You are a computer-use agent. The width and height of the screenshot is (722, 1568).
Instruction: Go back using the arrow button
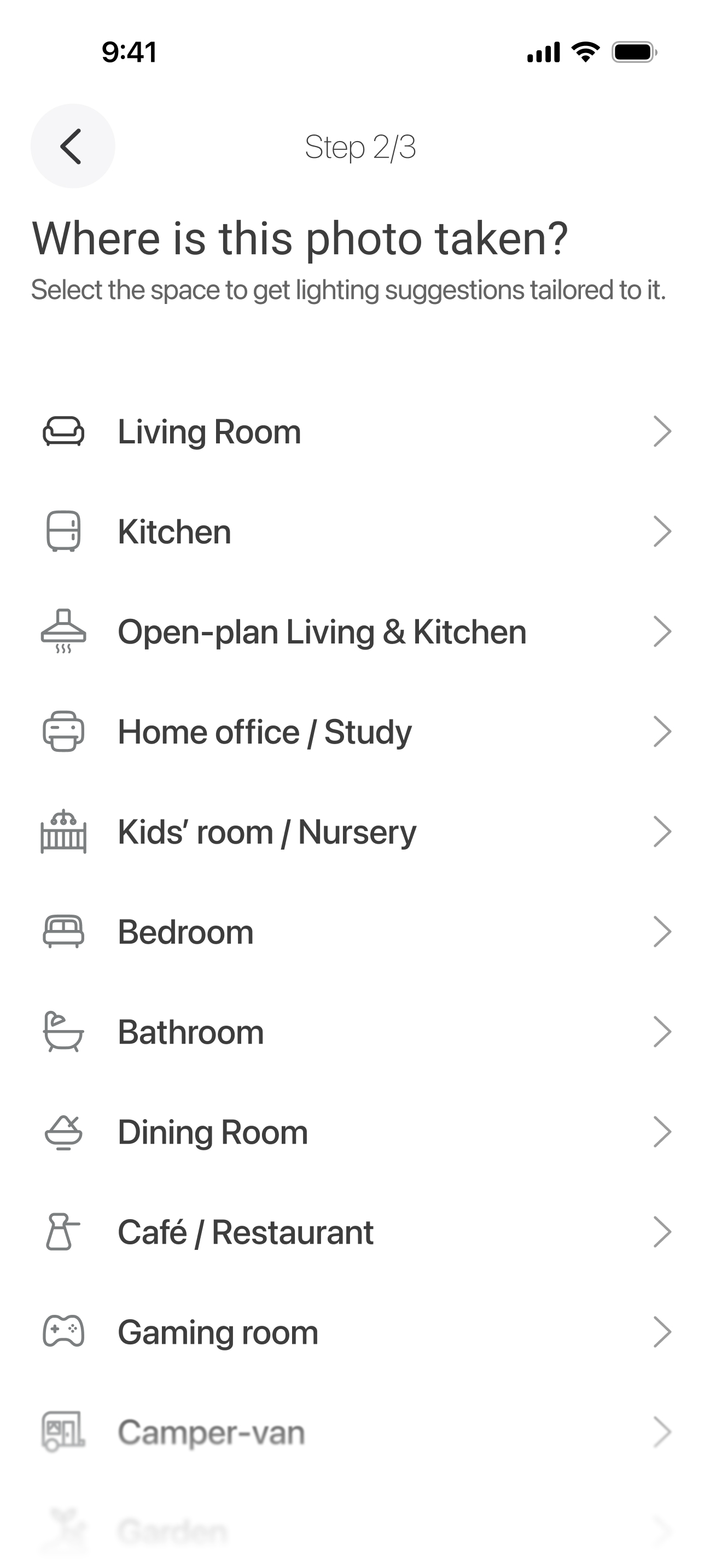[72, 146]
